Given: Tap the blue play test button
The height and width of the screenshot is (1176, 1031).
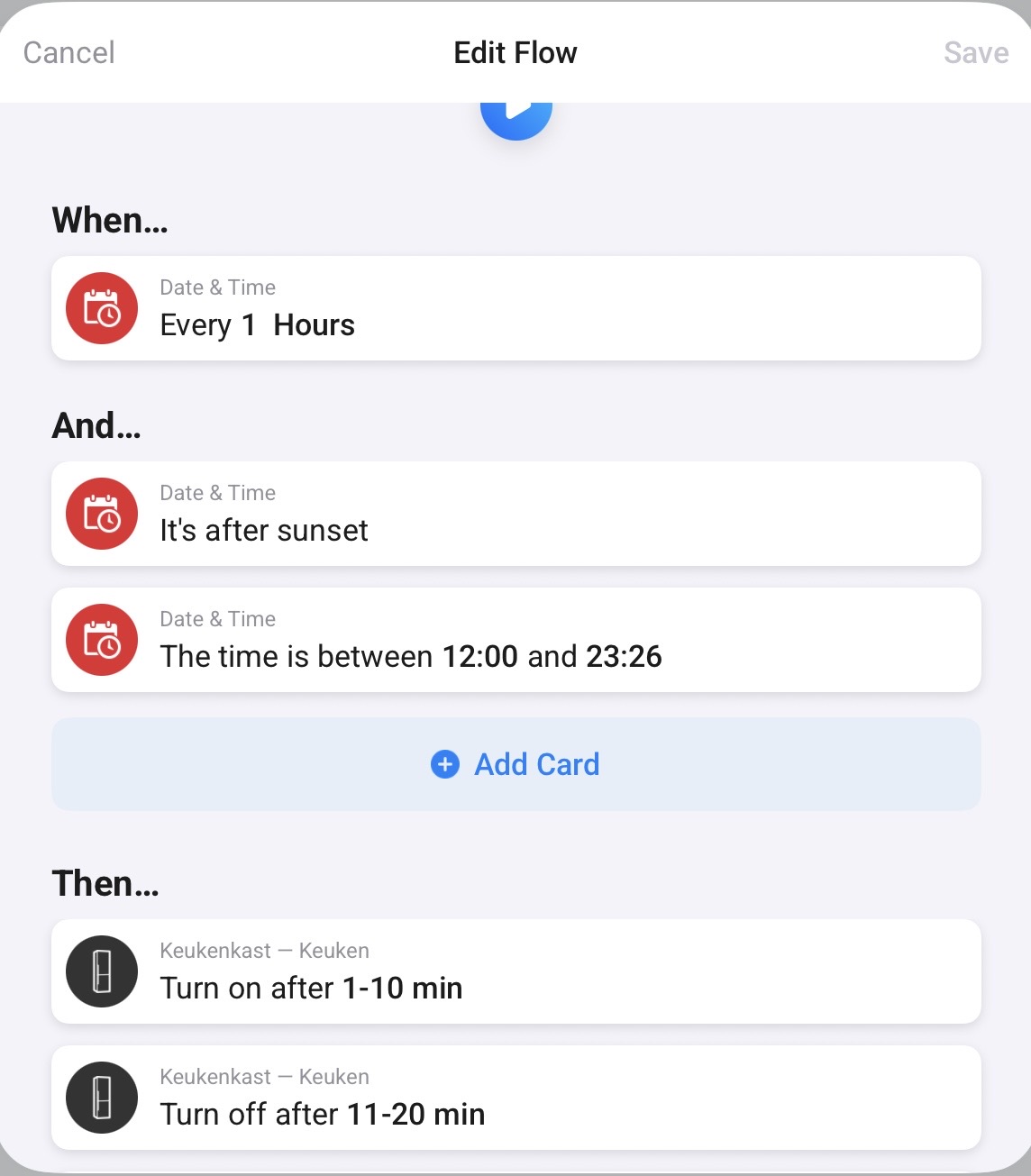Looking at the screenshot, I should (x=515, y=117).
